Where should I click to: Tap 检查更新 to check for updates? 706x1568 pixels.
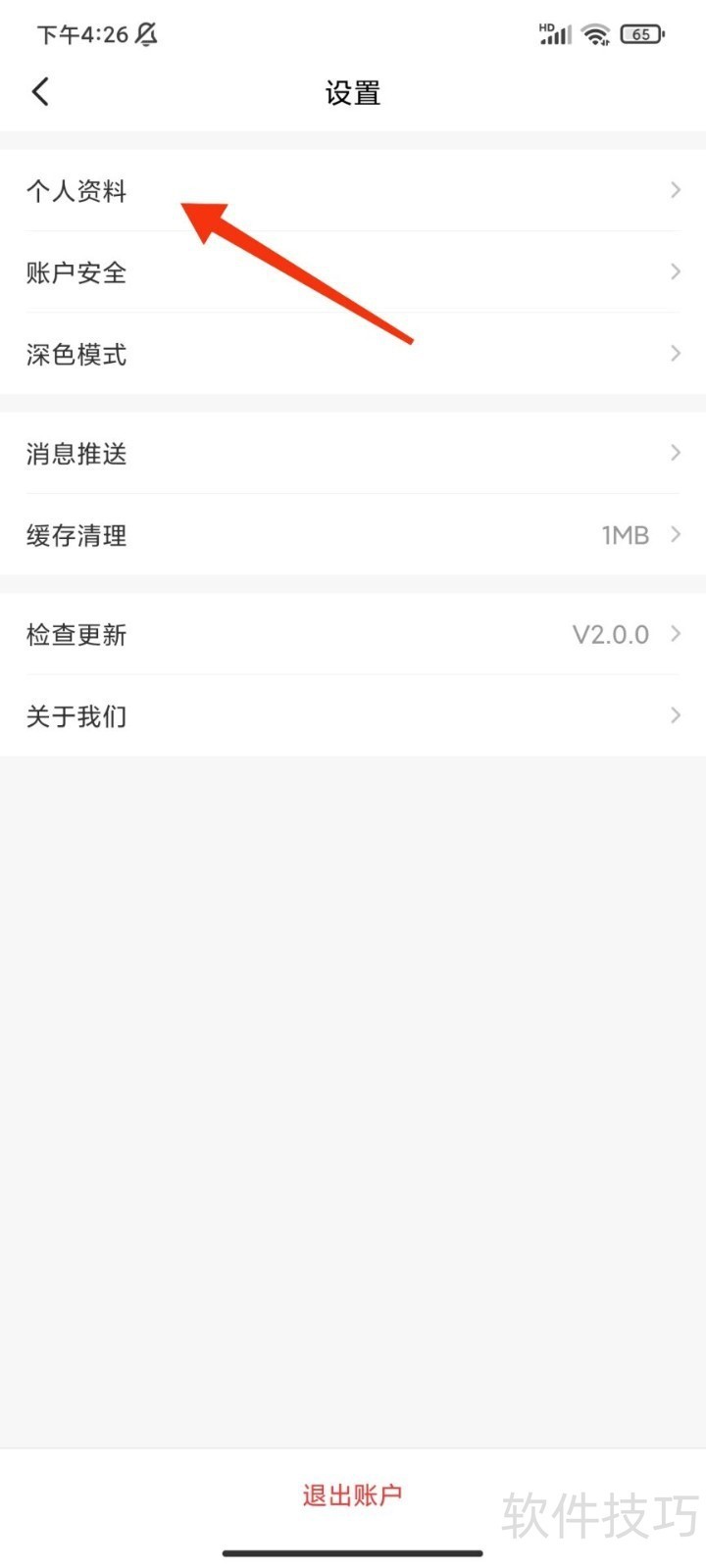tap(353, 634)
